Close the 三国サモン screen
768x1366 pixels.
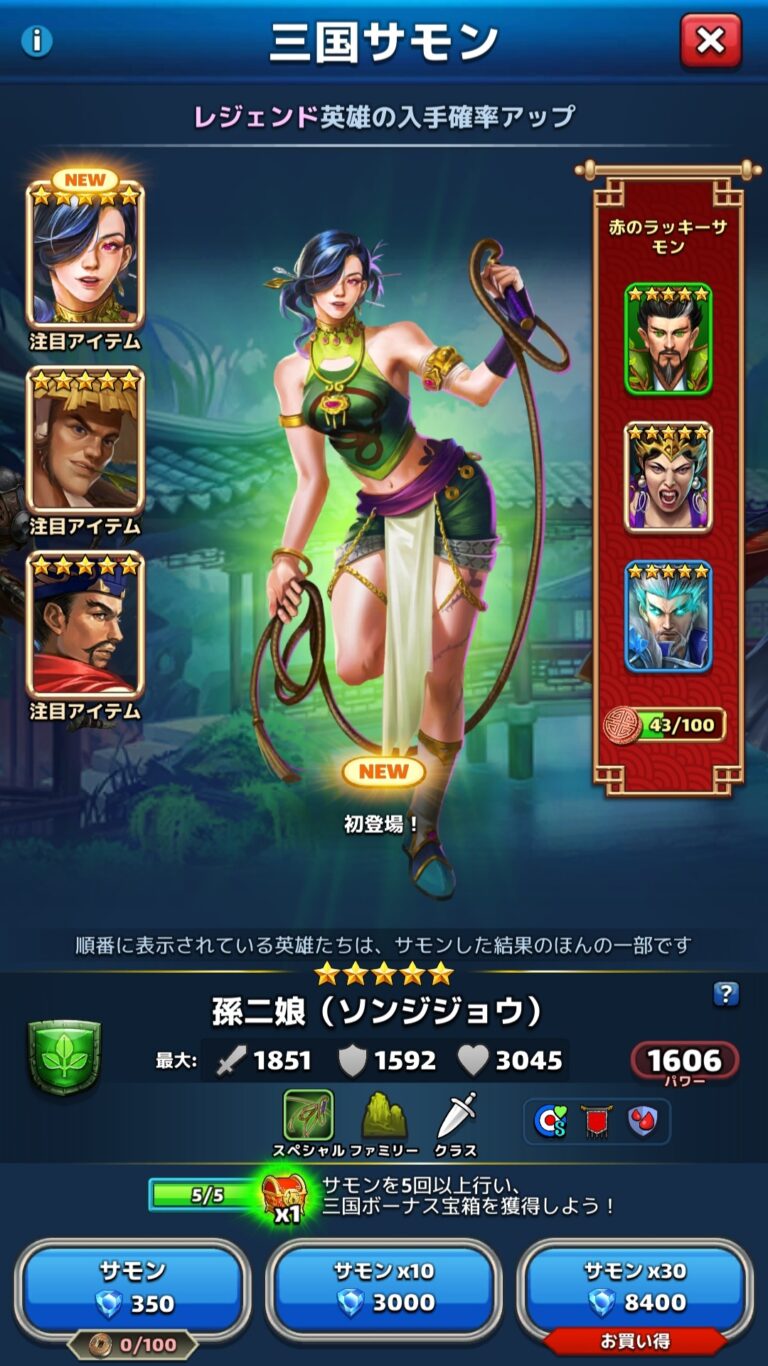tap(710, 41)
